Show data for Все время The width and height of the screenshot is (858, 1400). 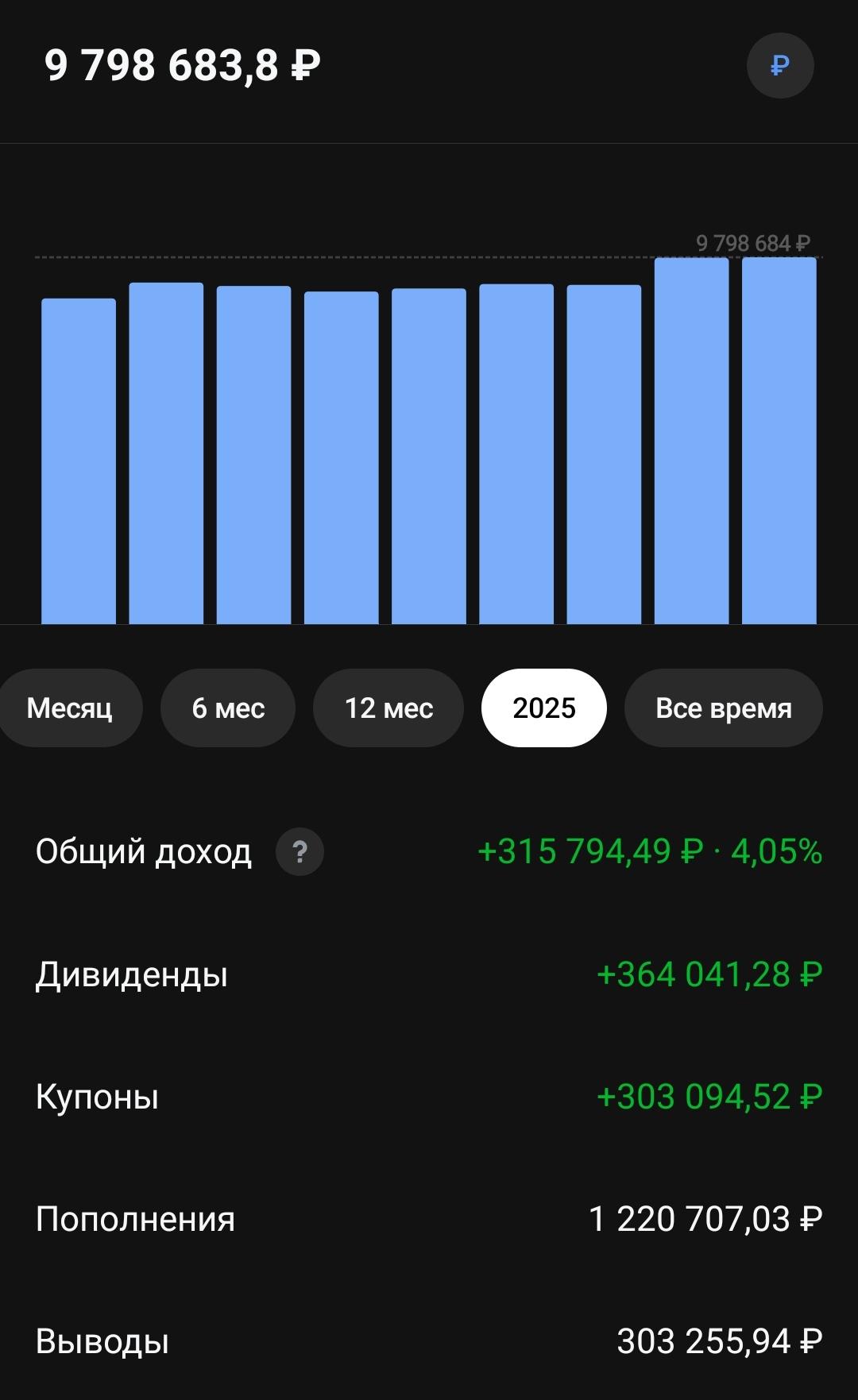click(x=723, y=708)
